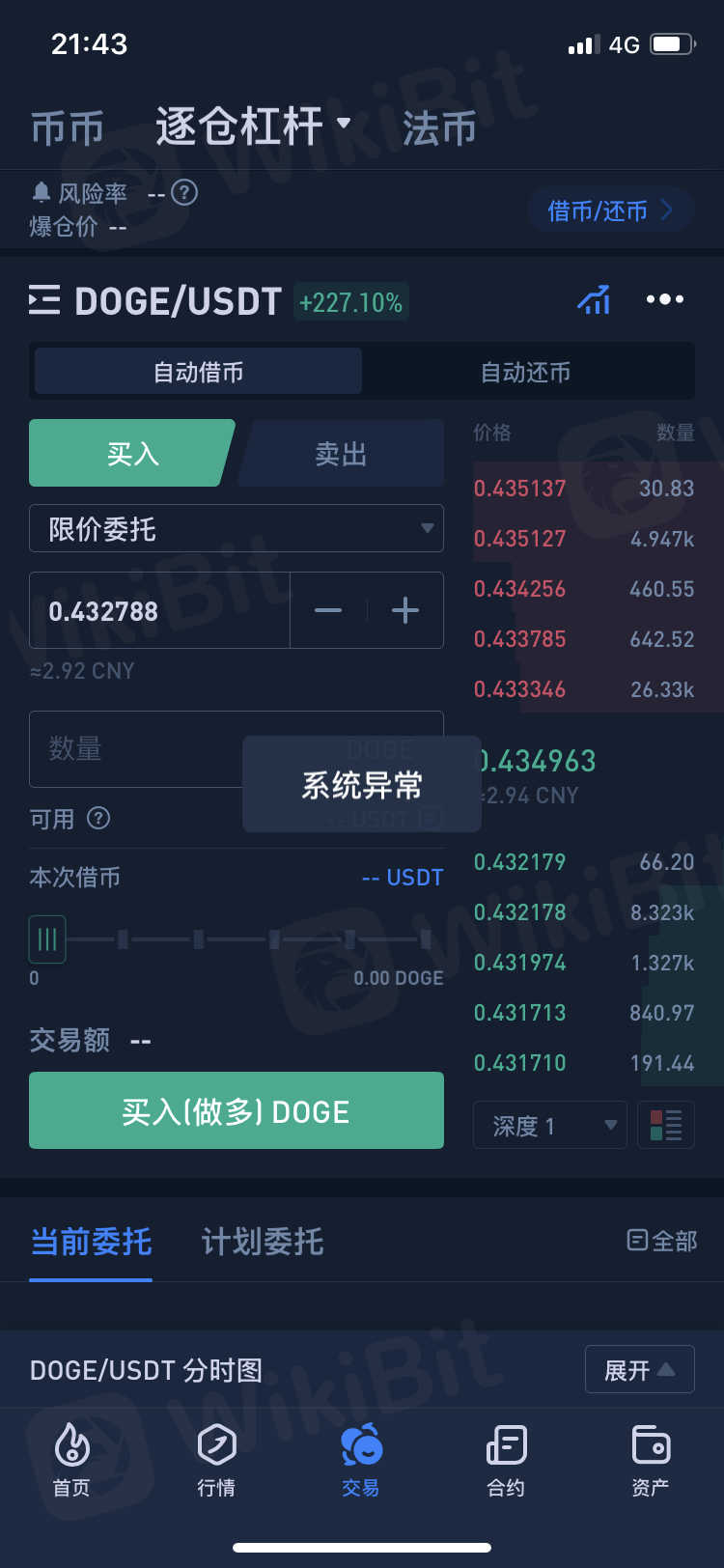Select 自动还币 mode
Image resolution: width=724 pixels, height=1568 pixels.
coord(526,372)
